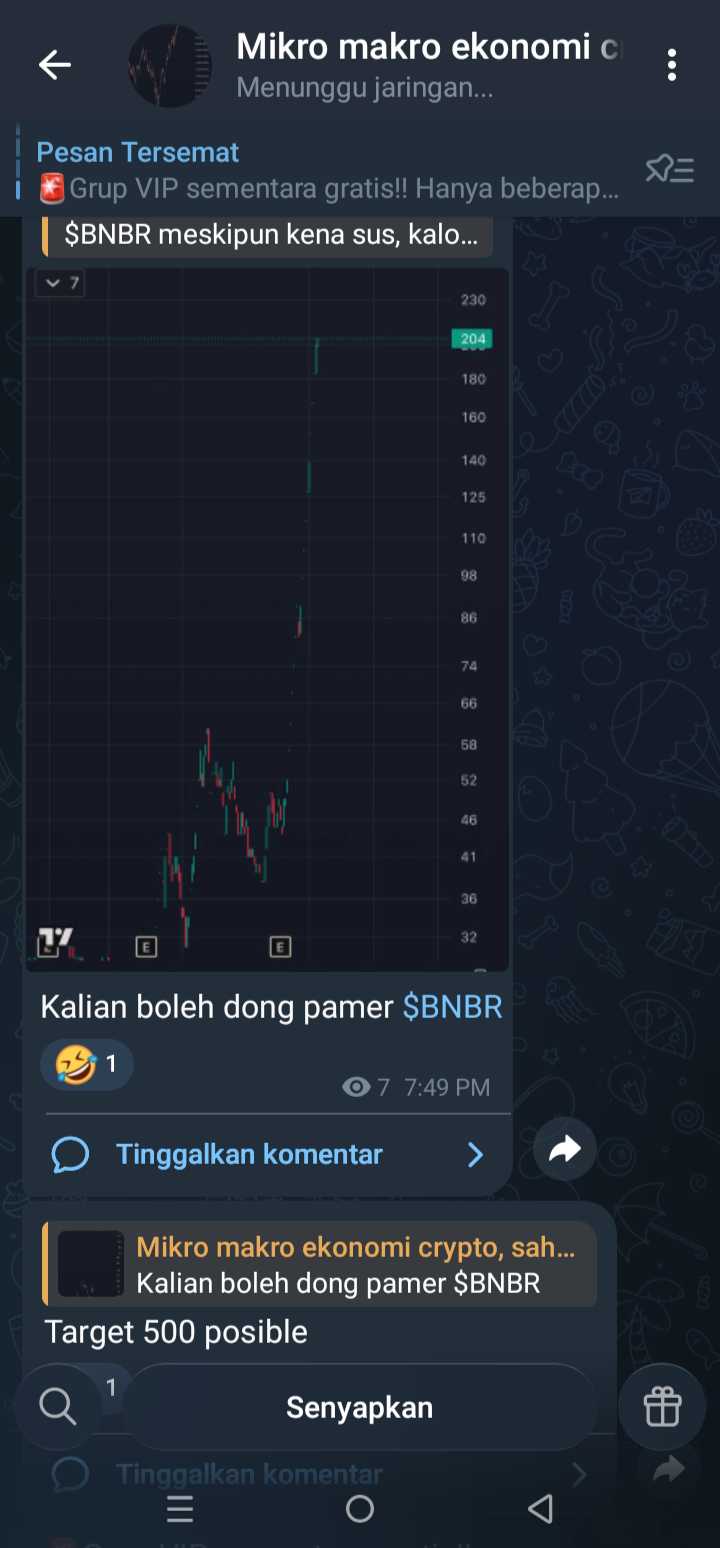Jump to the quoted '$BNBR meskipun kena sus' message
This screenshot has width=720, height=1548.
tap(268, 236)
